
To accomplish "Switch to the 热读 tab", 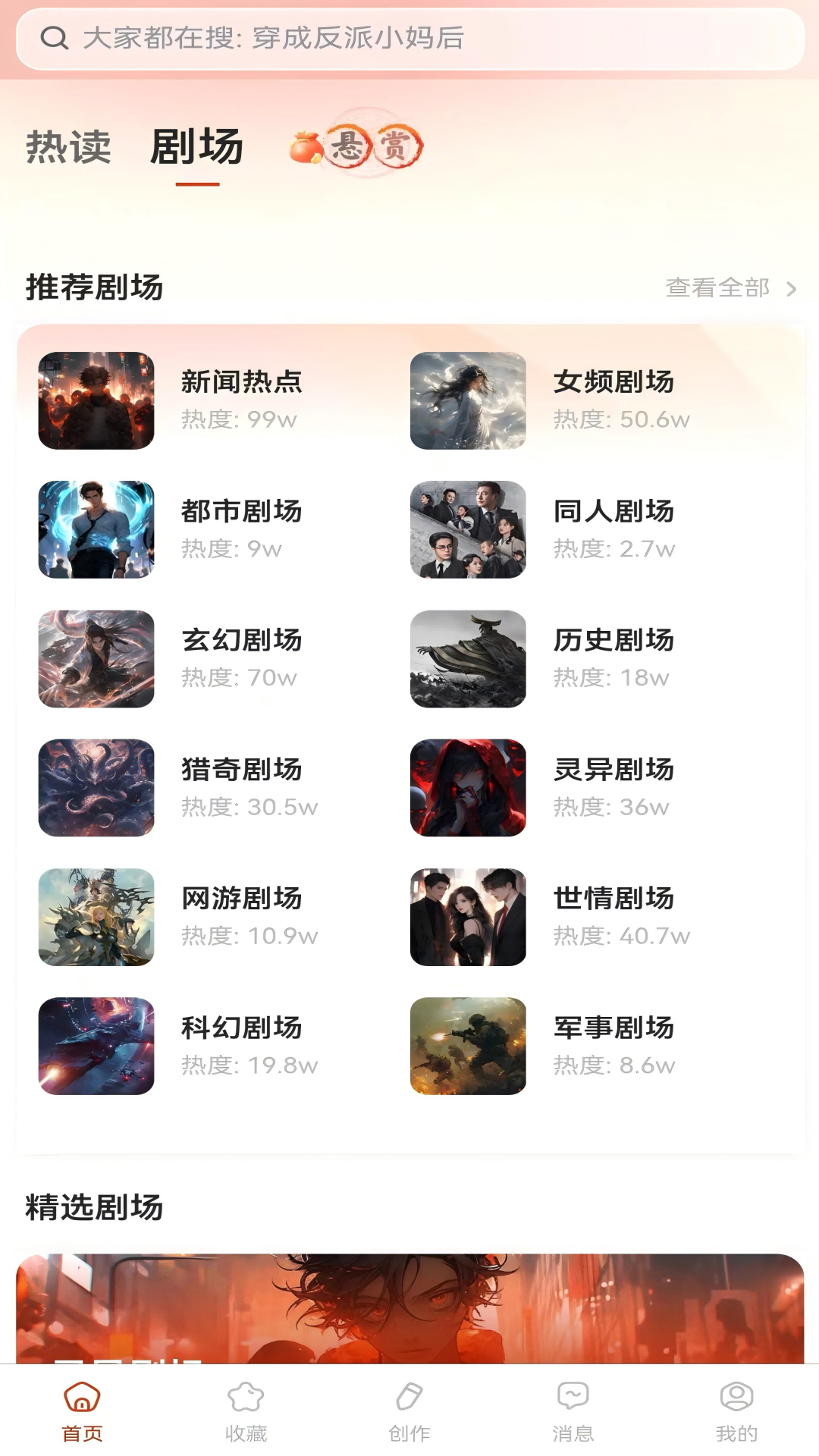I will 69,146.
